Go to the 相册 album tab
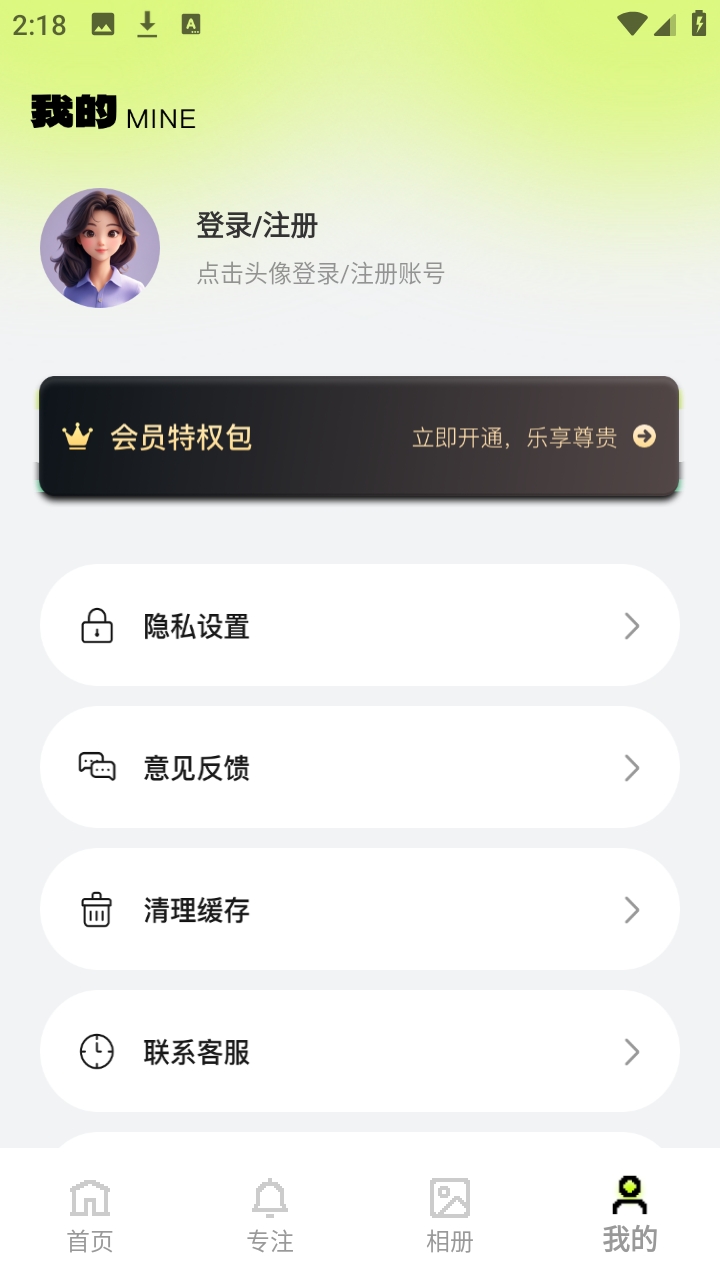The image size is (720, 1280). (450, 1215)
